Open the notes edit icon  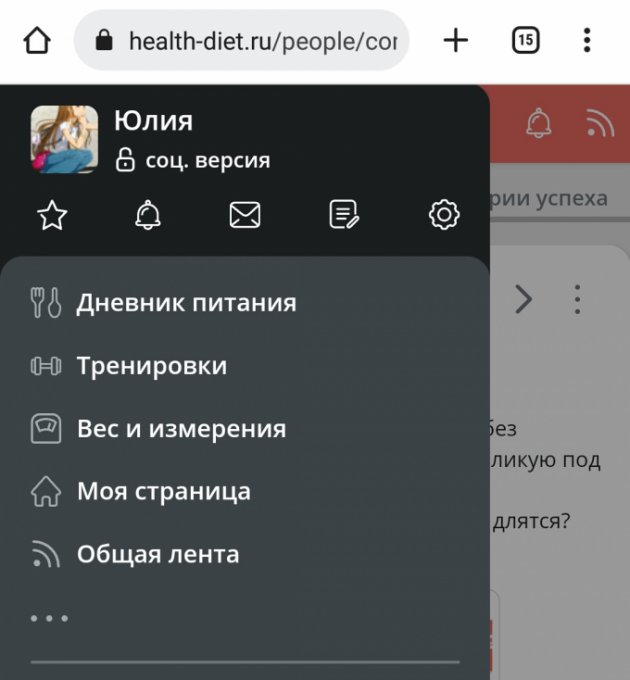pos(344,215)
